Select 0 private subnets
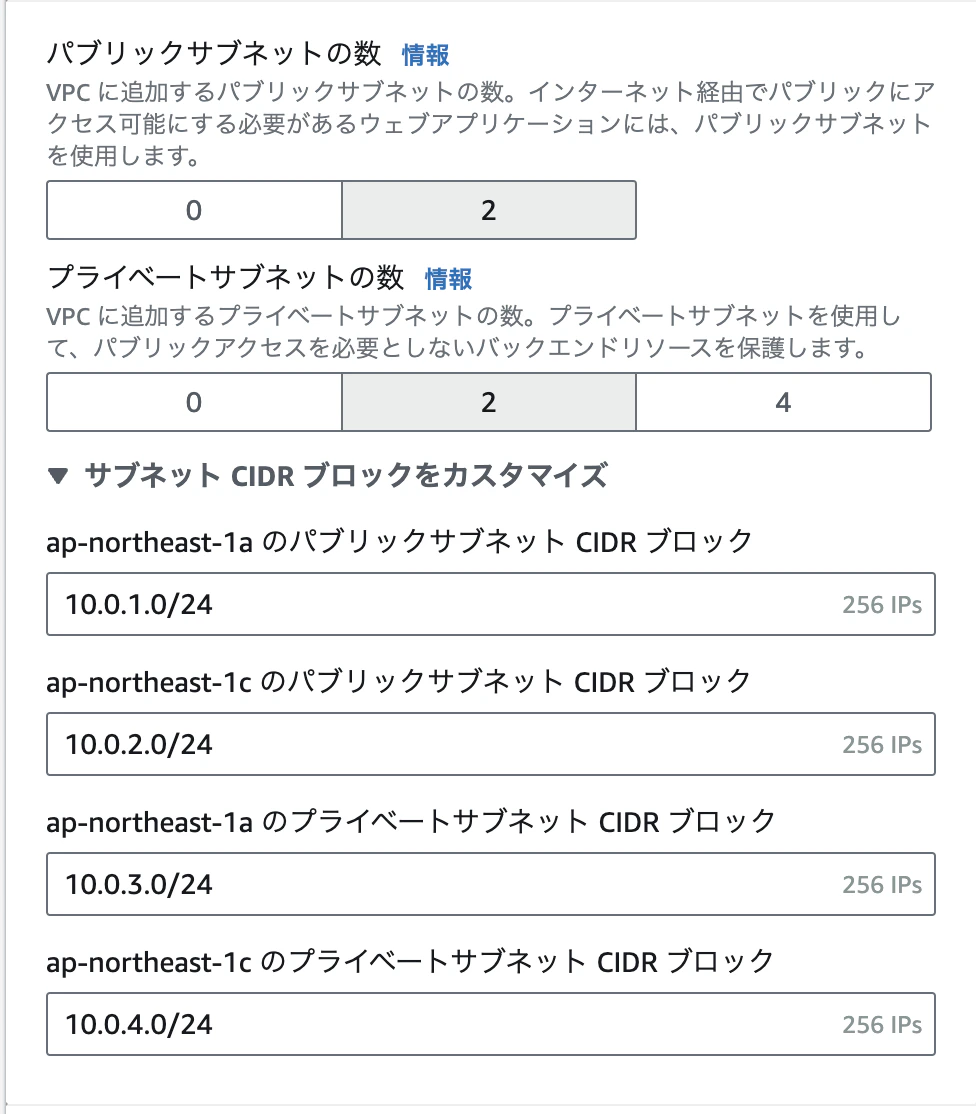Viewport: 976px width, 1114px height. (x=194, y=402)
